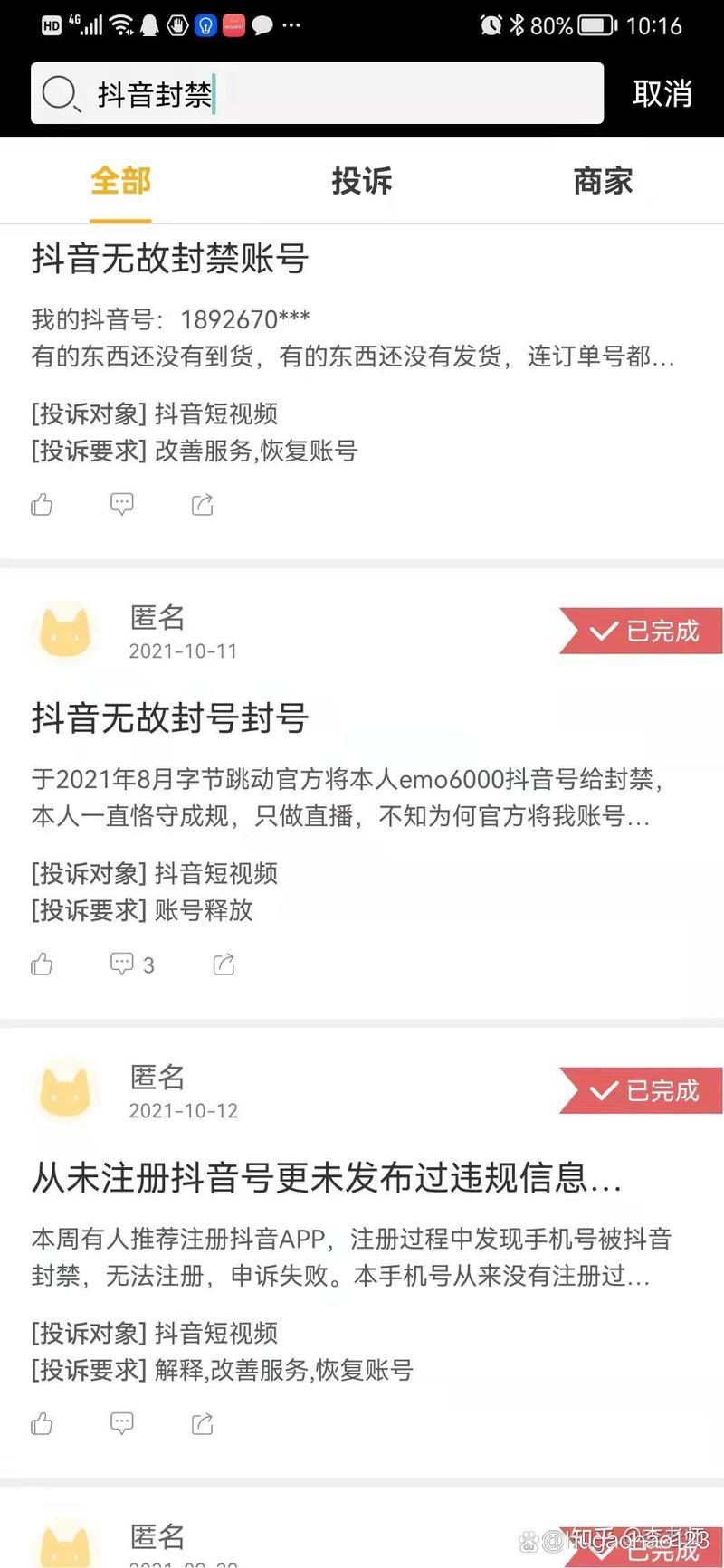Share the "抖音无故封禁账号" complaint
724x1568 pixels.
click(x=201, y=504)
